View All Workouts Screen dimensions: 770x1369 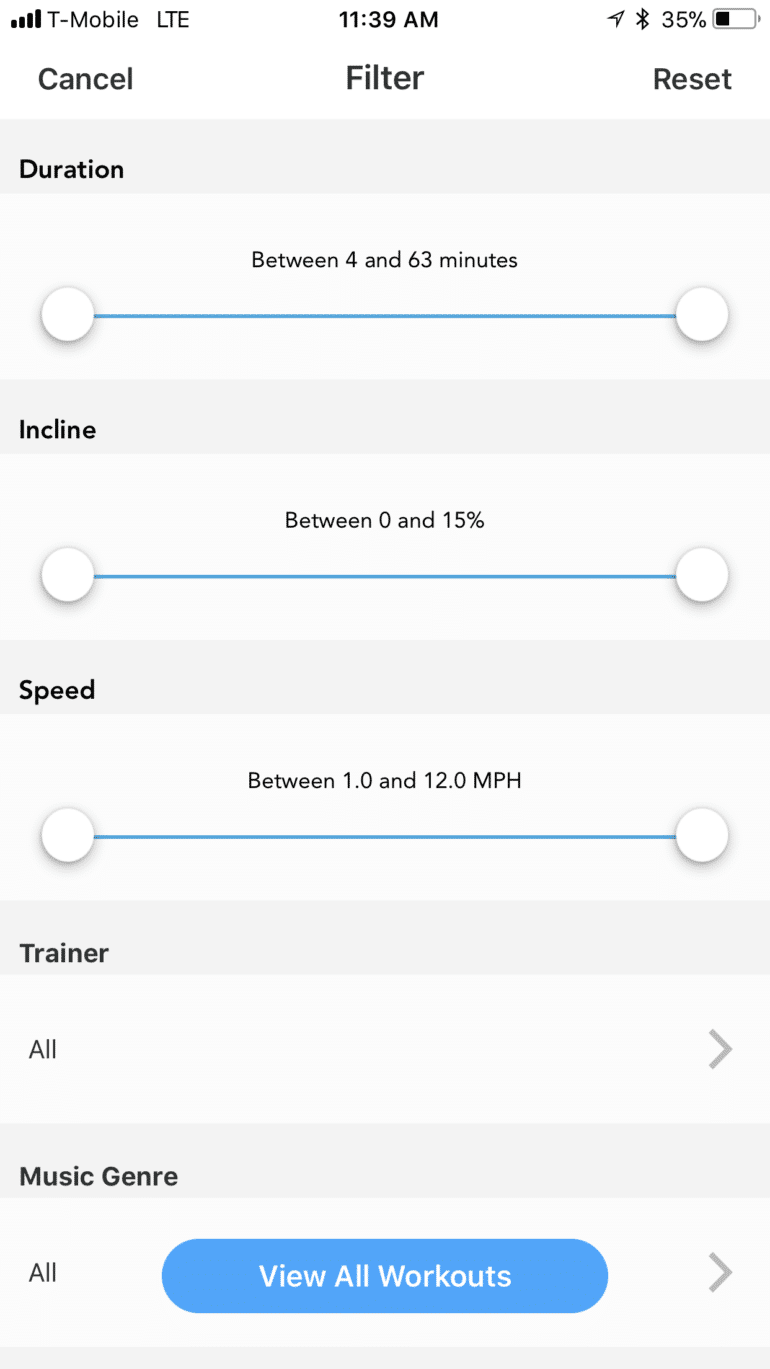coord(385,1276)
